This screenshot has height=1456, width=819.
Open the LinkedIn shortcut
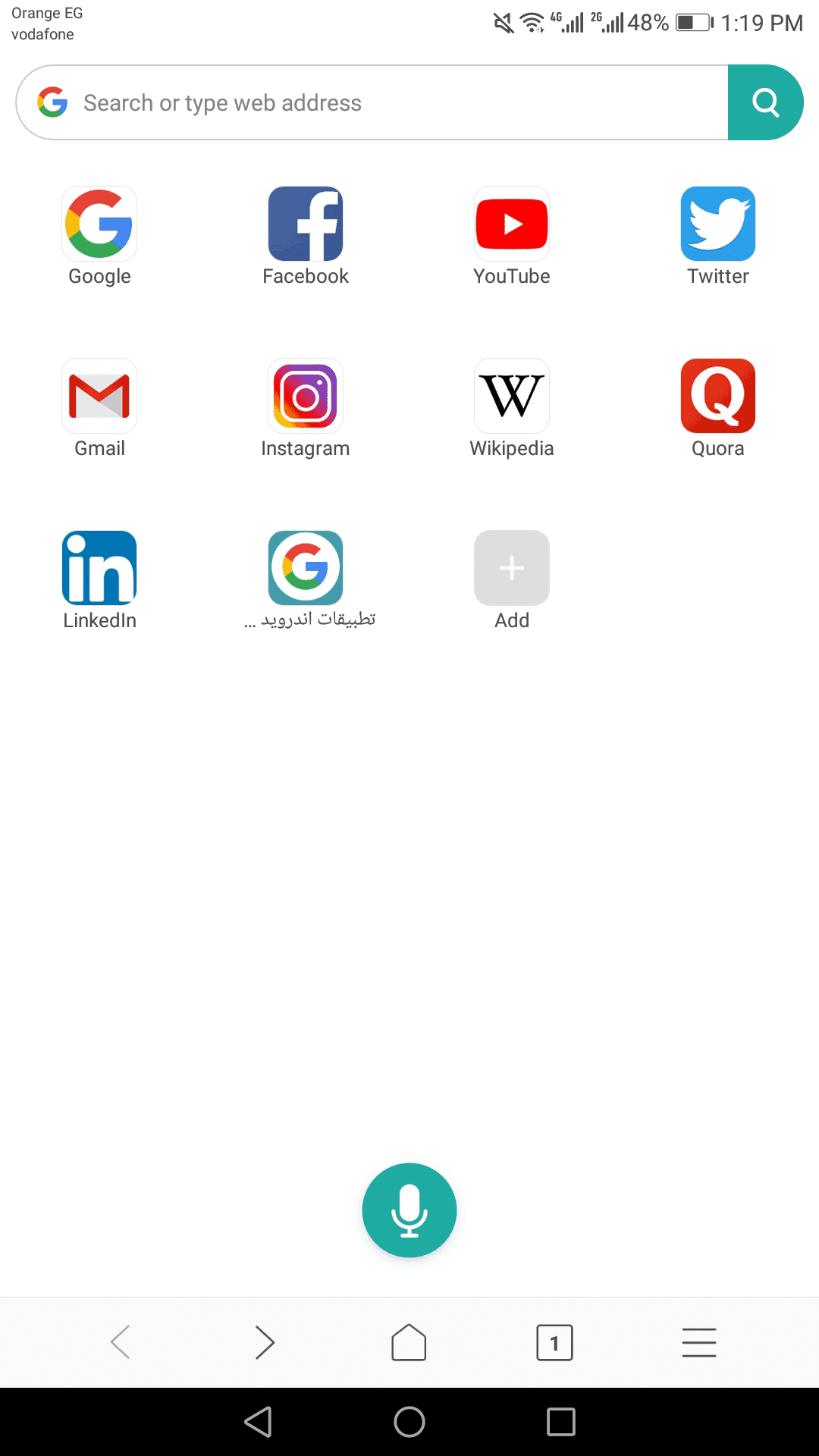pyautogui.click(x=99, y=569)
